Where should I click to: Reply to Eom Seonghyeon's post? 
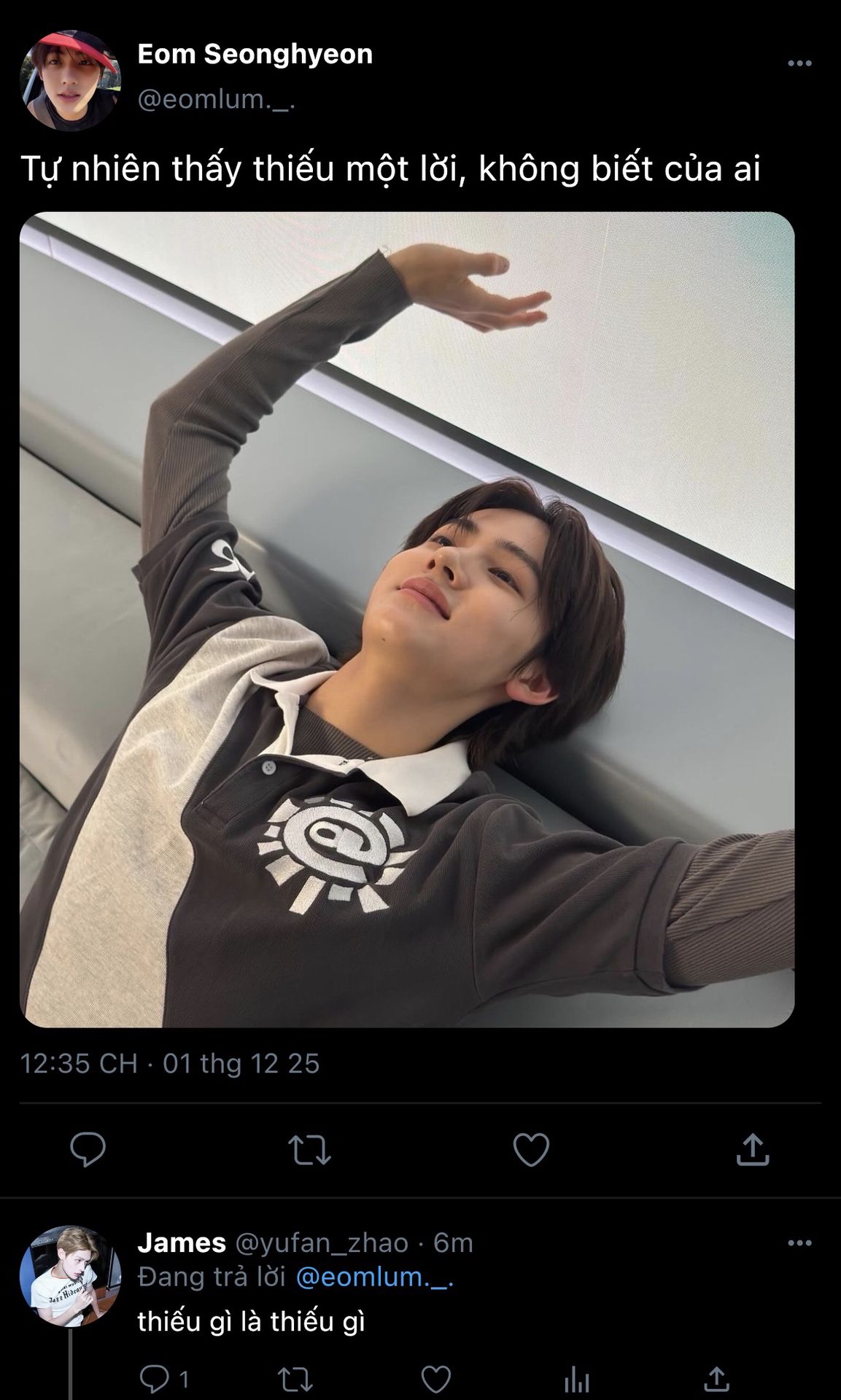point(88,1150)
